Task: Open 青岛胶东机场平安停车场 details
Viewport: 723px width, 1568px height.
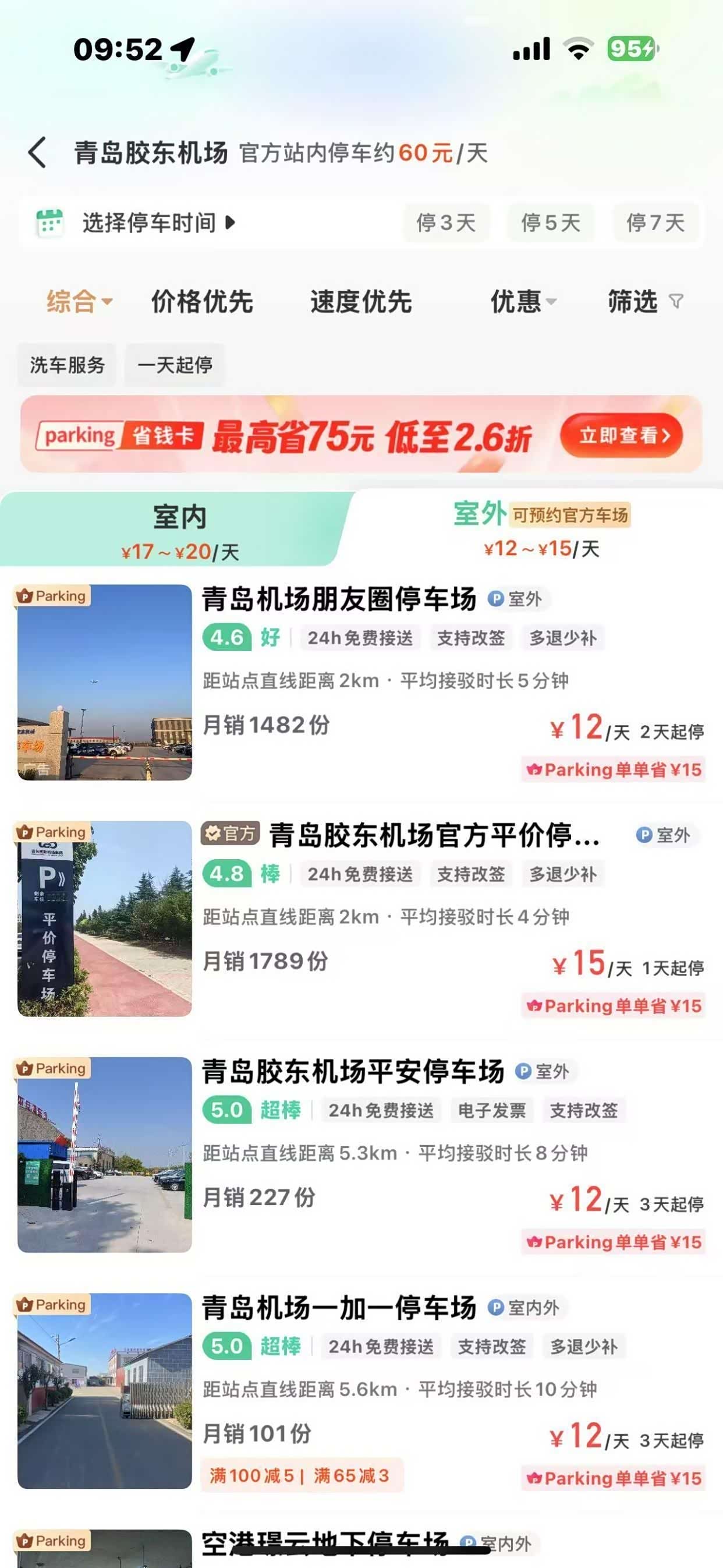Action: pyautogui.click(x=352, y=1072)
